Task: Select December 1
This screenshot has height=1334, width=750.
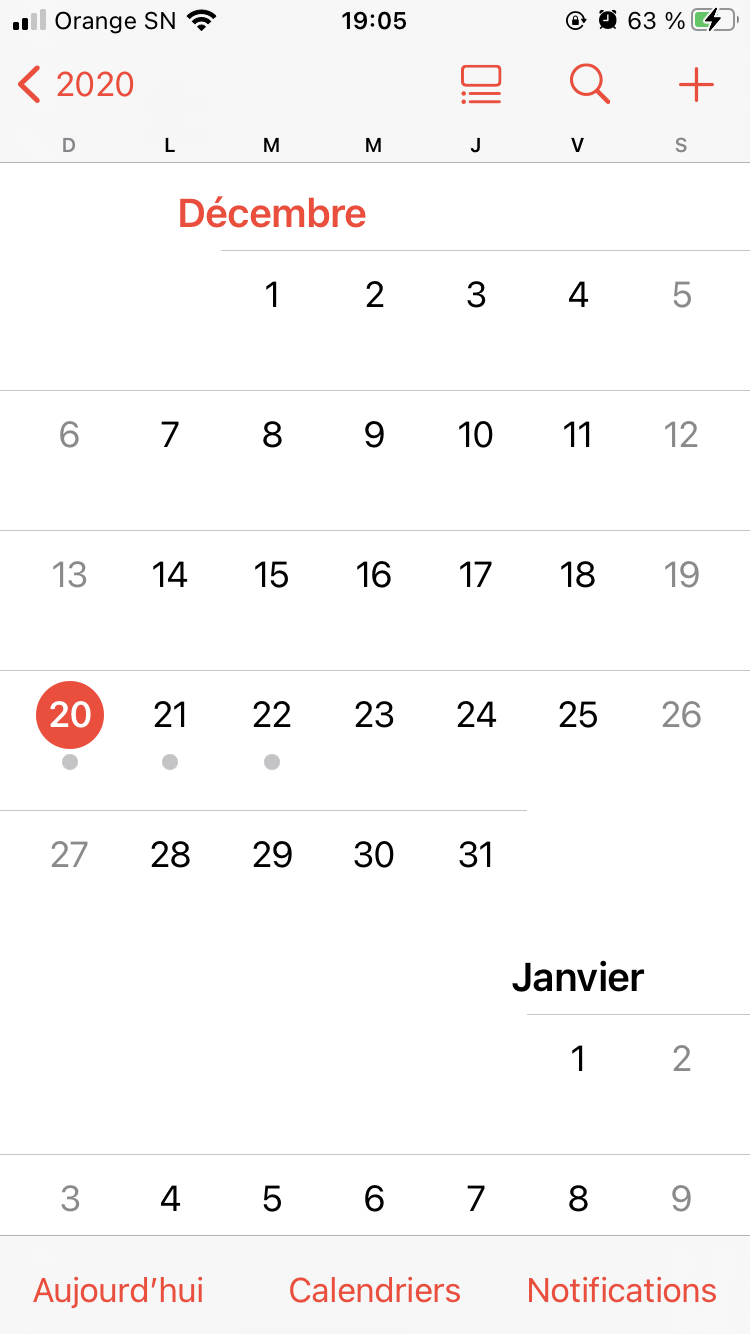Action: 272,295
